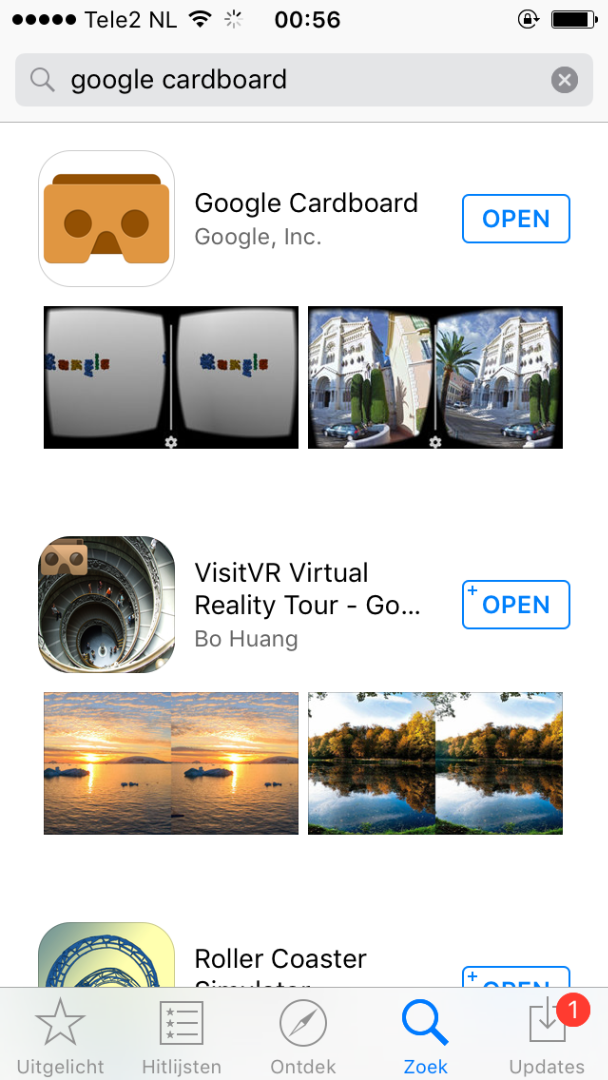
Task: Clear the search text
Action: (x=565, y=80)
